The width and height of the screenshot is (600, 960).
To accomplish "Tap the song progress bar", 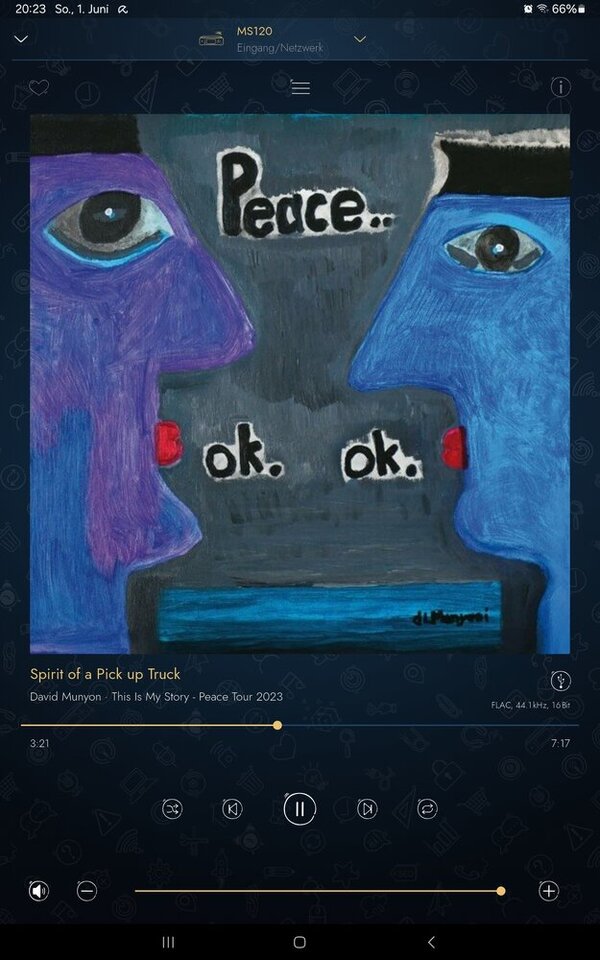I will point(300,725).
